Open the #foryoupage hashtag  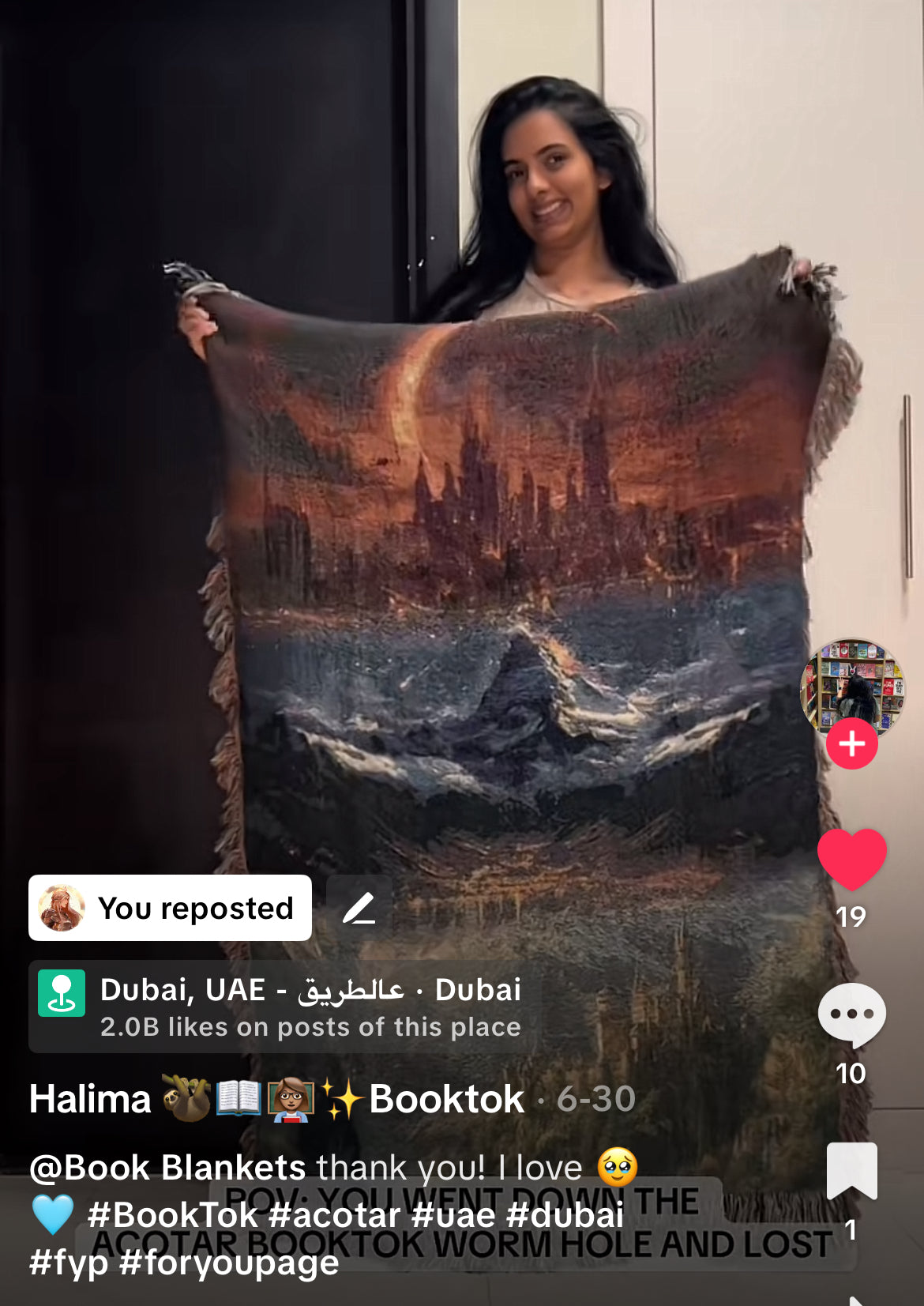pos(229,1262)
